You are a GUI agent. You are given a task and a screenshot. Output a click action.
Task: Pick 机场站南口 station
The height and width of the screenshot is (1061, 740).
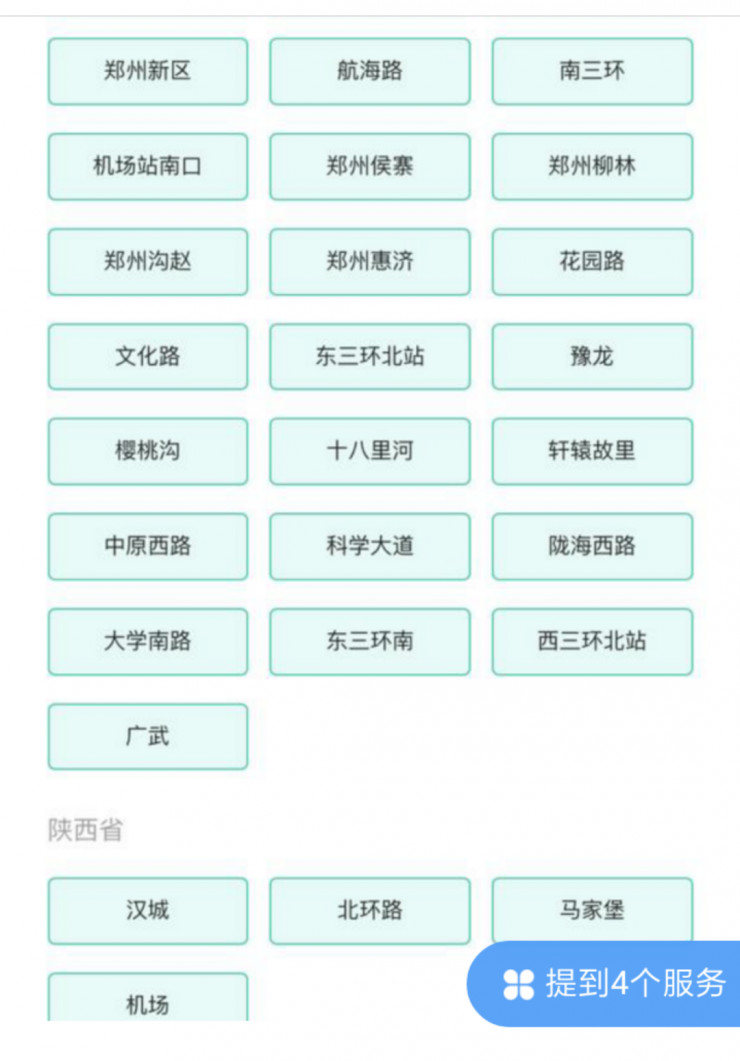tap(148, 166)
